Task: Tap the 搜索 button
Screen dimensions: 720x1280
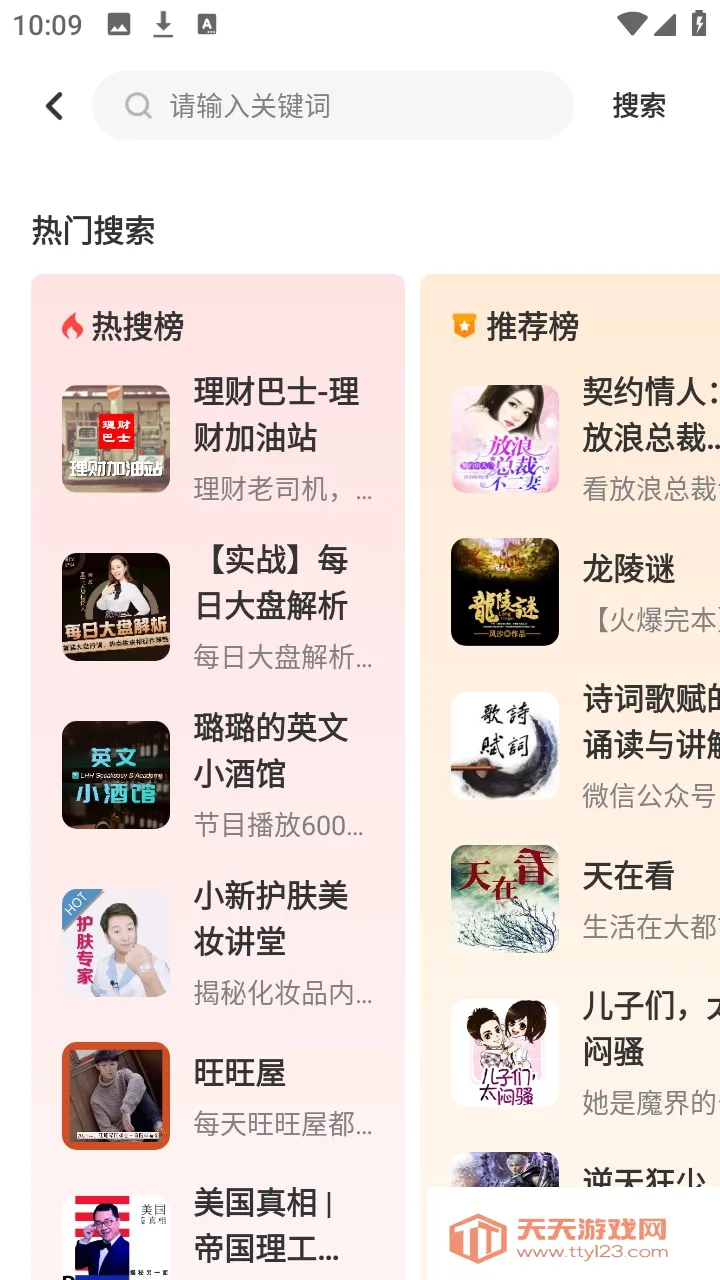Action: (x=638, y=106)
